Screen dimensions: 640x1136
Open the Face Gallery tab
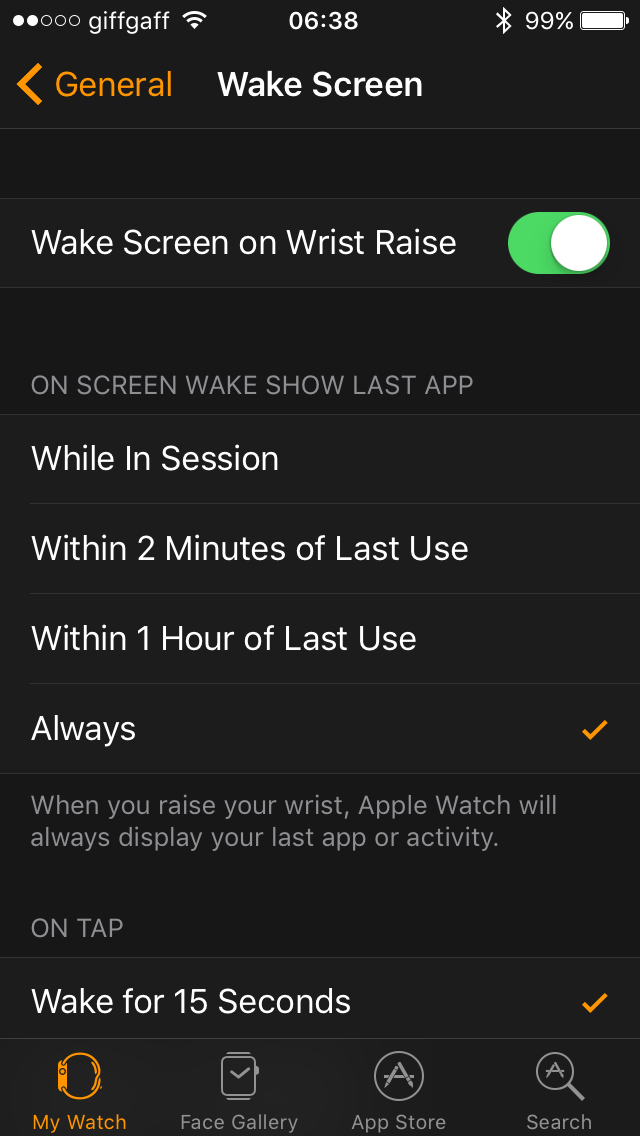click(239, 1090)
